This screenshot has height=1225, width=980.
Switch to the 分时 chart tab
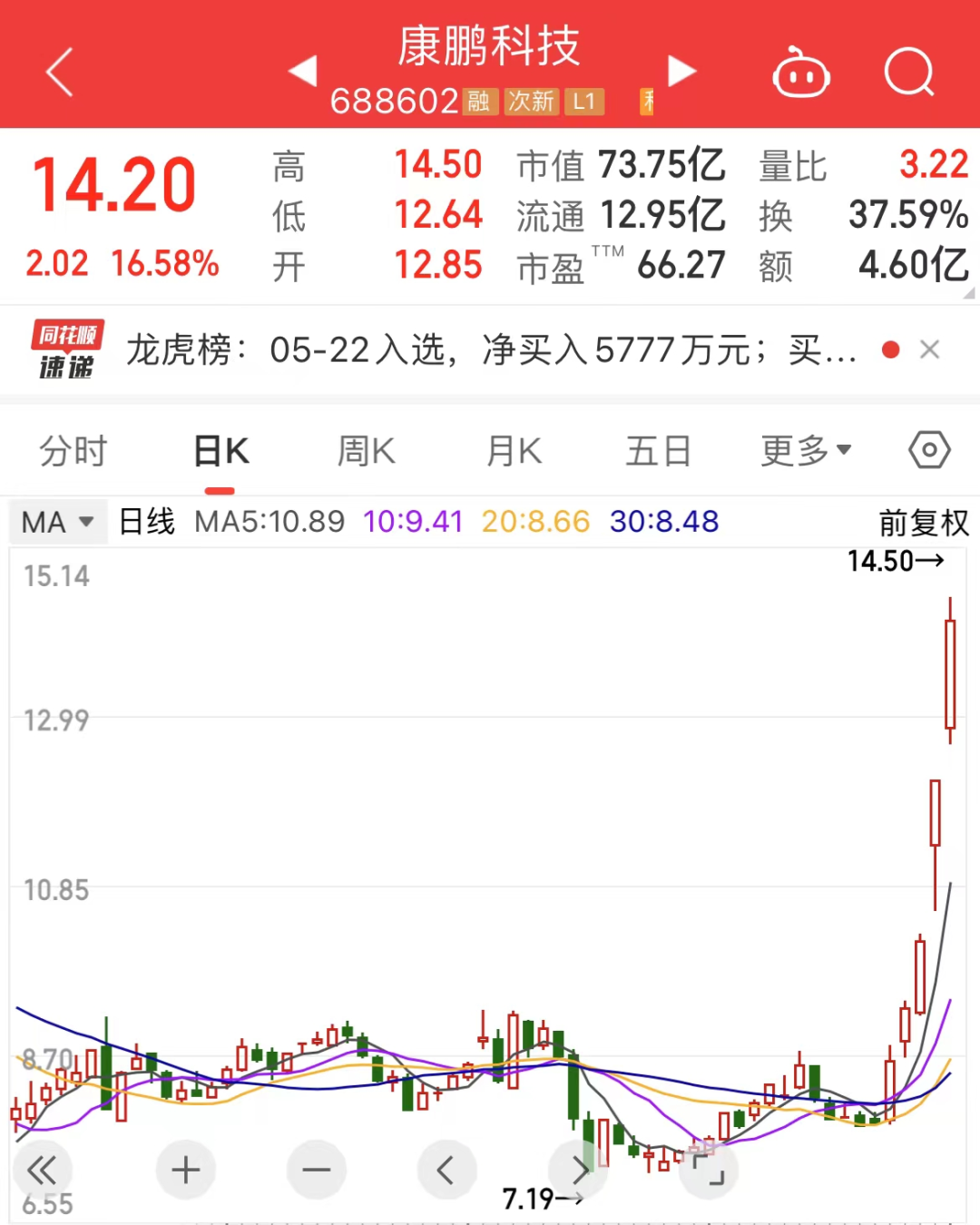click(73, 451)
